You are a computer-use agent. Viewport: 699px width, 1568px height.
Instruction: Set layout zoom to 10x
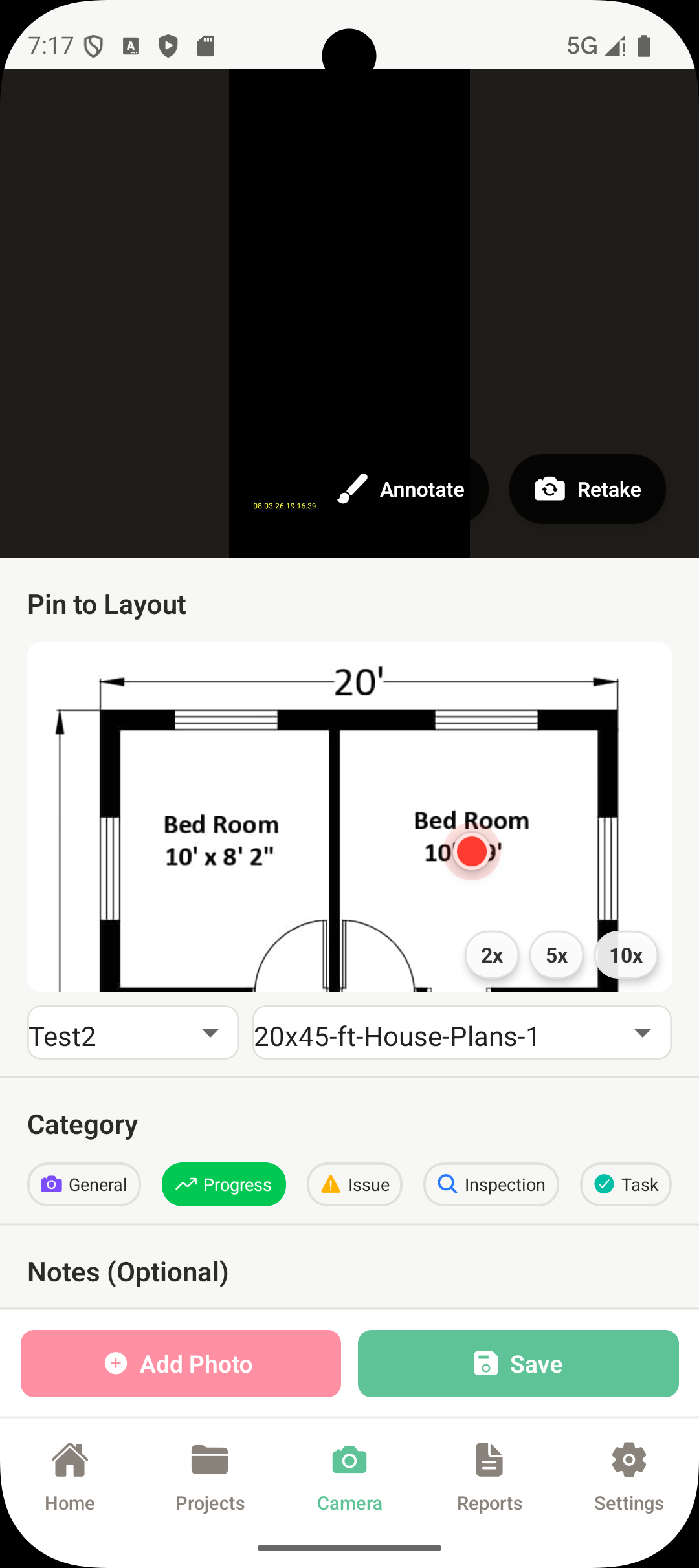(626, 955)
